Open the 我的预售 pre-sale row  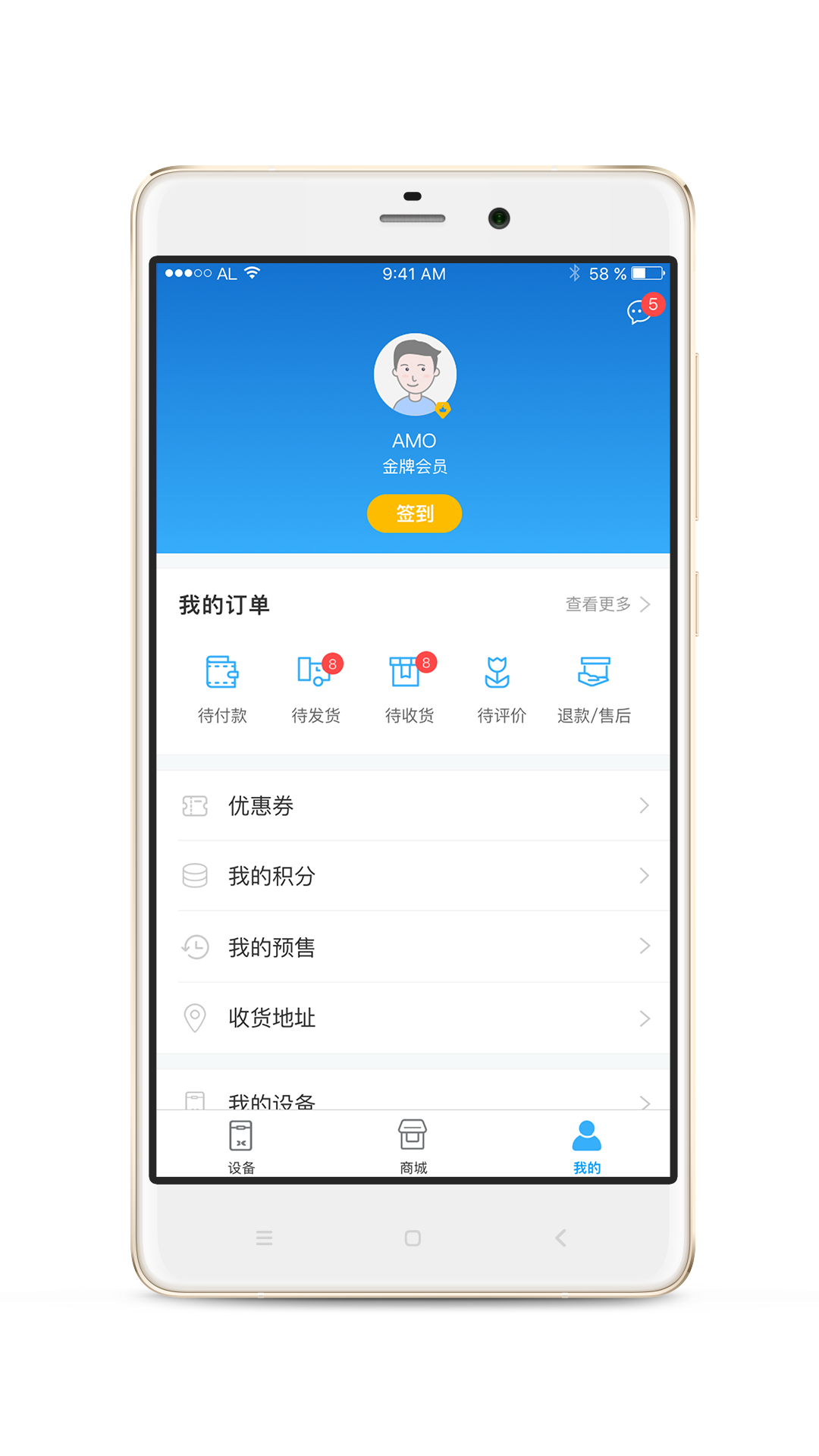[413, 946]
